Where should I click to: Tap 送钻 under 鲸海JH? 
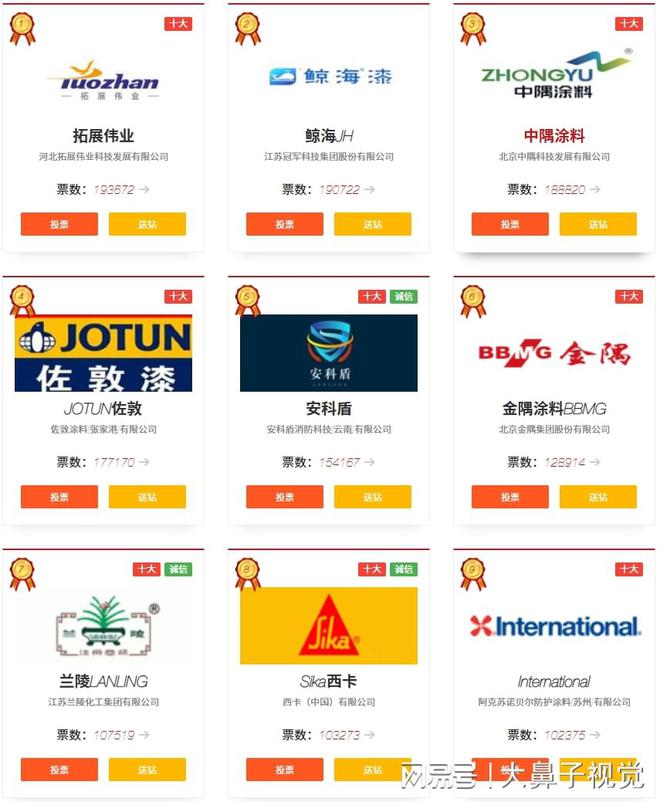[x=372, y=224]
